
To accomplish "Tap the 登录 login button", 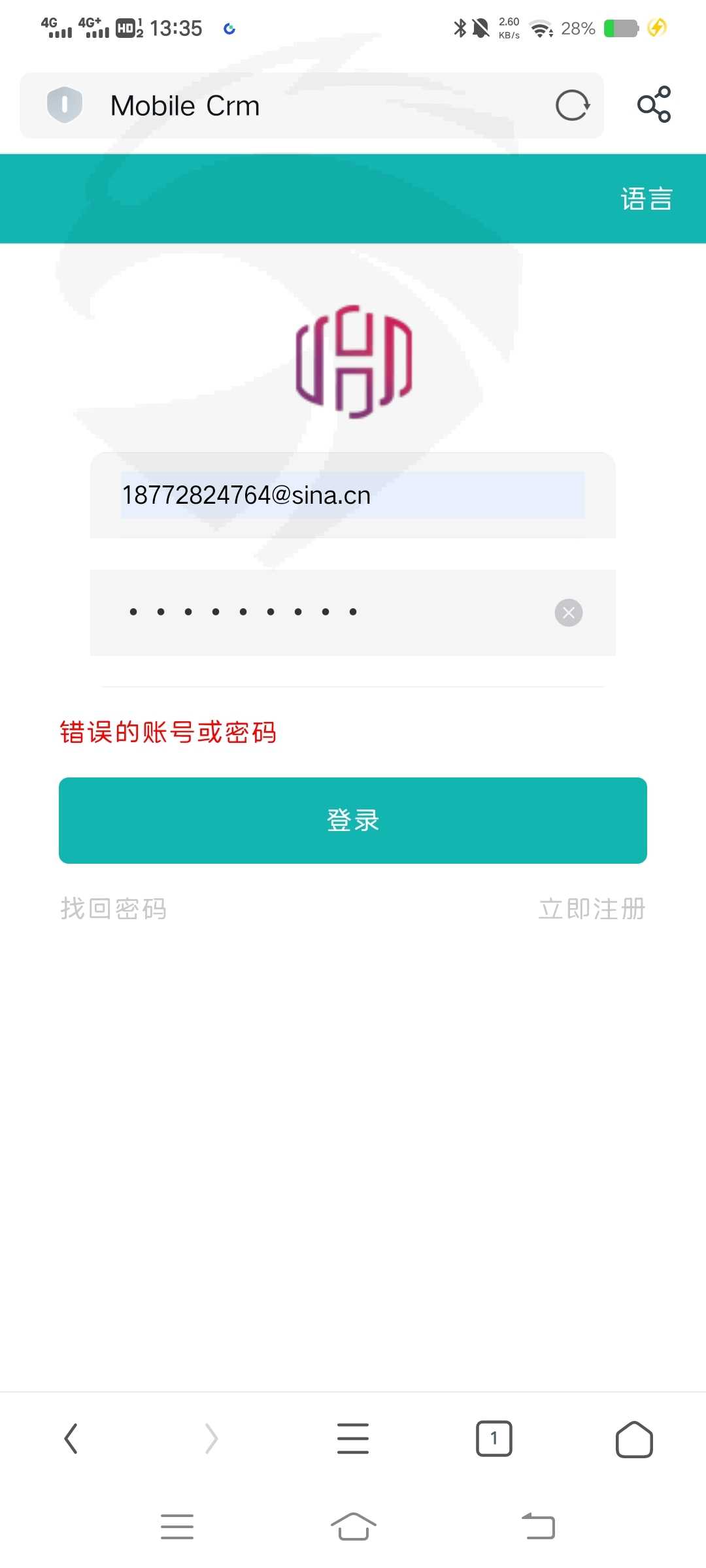I will (353, 821).
